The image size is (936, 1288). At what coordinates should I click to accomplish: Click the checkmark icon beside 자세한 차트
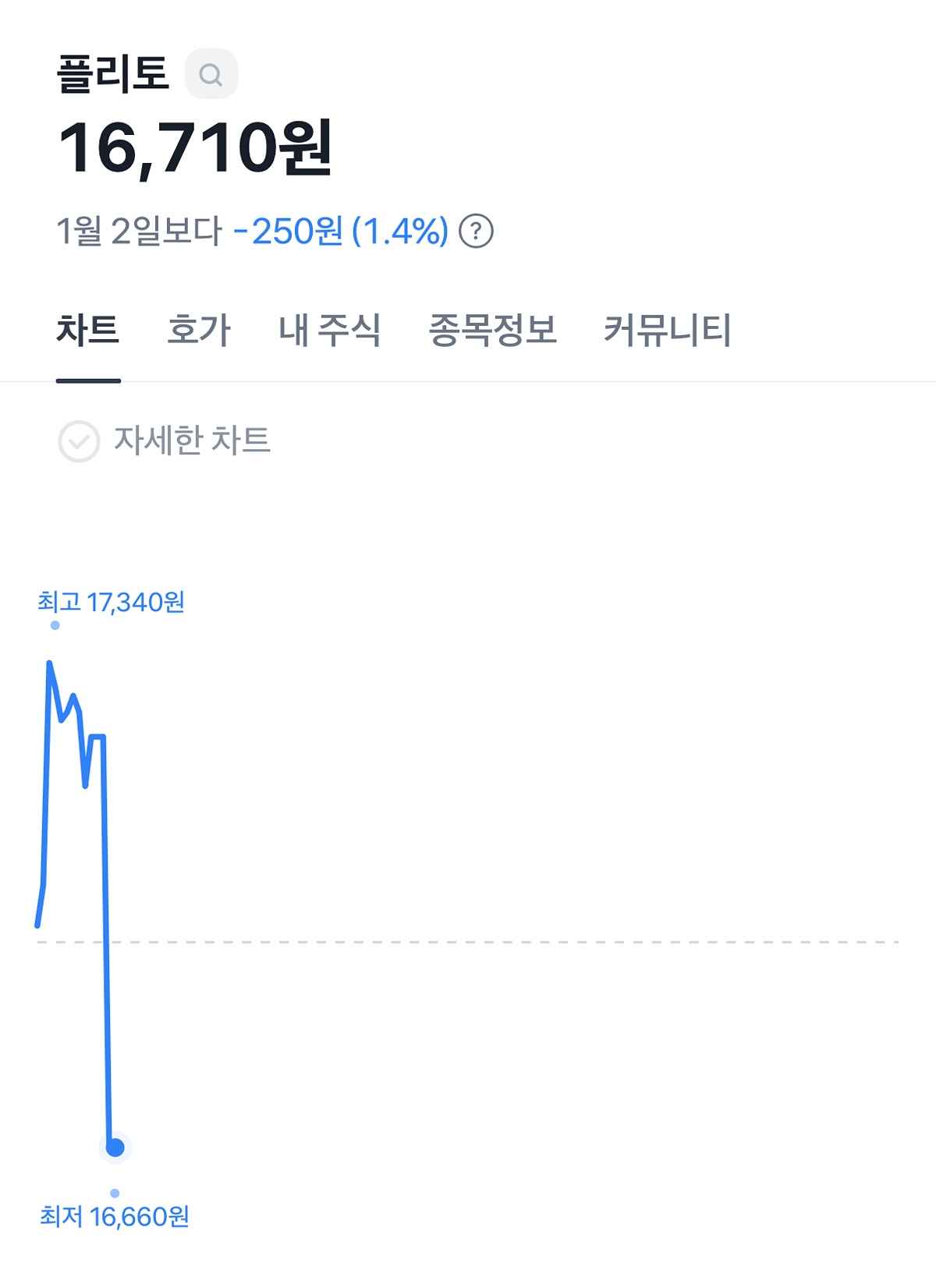coord(79,441)
